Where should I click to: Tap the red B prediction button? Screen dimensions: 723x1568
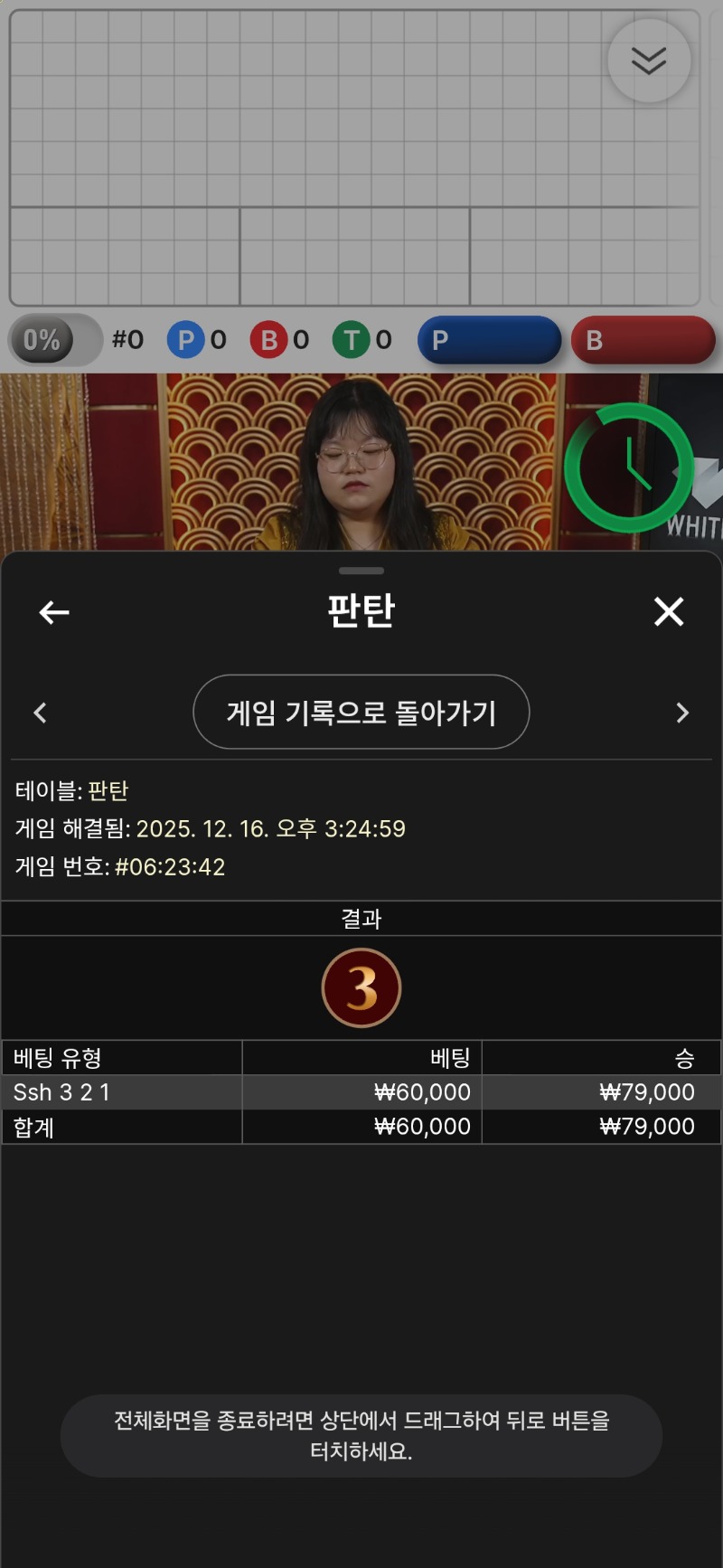(643, 340)
